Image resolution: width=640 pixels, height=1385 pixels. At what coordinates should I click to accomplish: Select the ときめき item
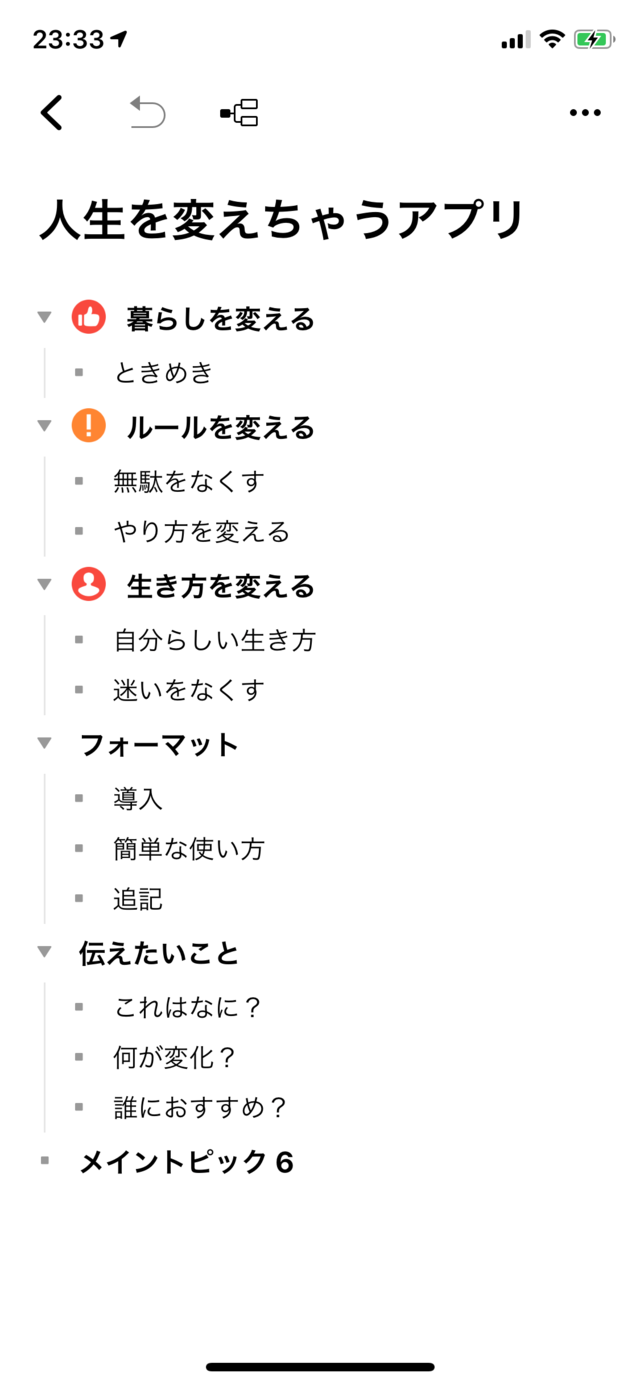click(x=164, y=373)
